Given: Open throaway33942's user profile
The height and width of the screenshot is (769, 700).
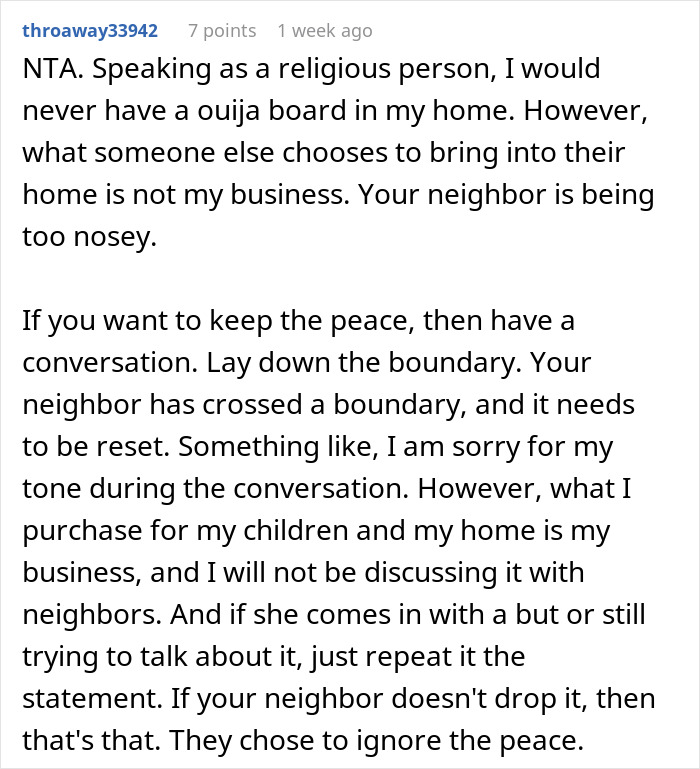Looking at the screenshot, I should coord(89,31).
